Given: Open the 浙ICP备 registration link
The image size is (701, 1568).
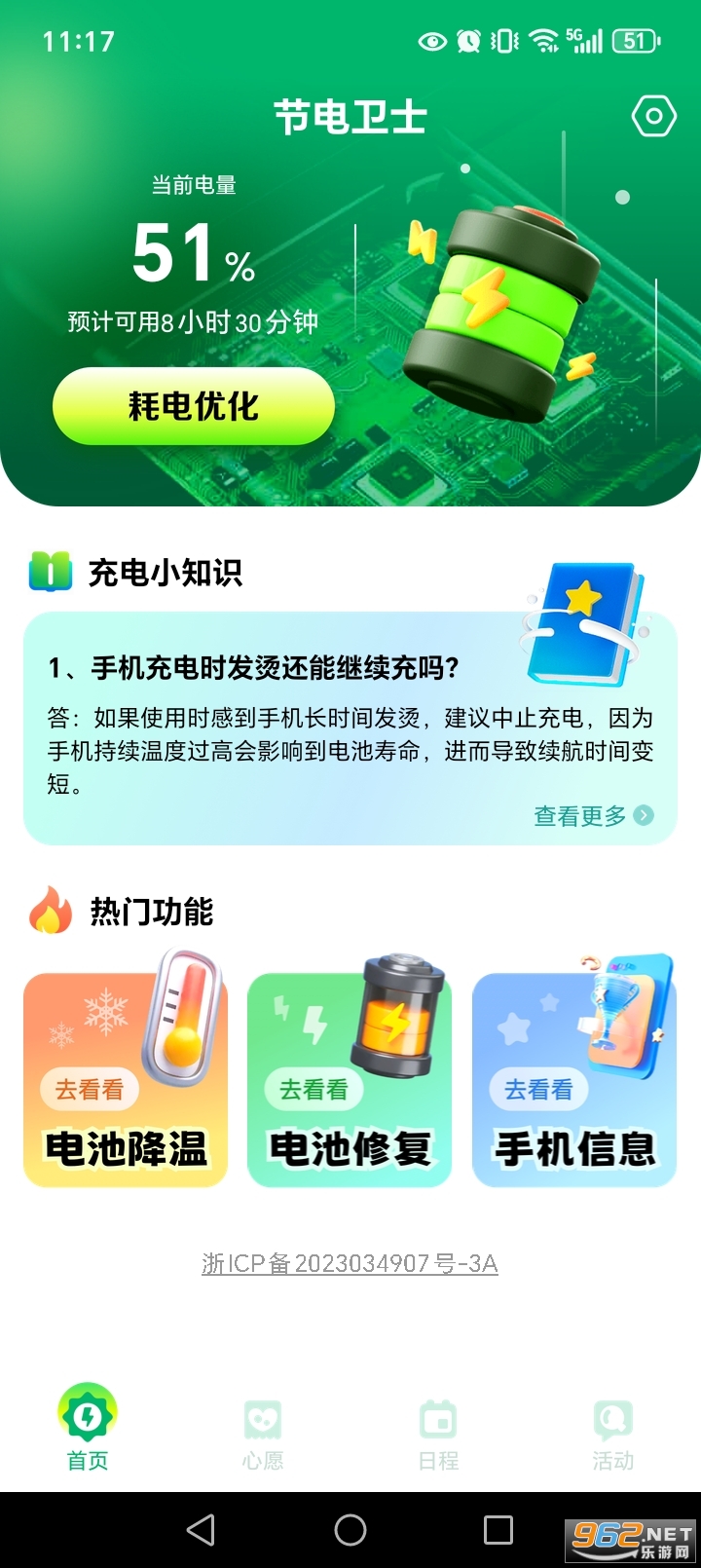Looking at the screenshot, I should point(349,1263).
